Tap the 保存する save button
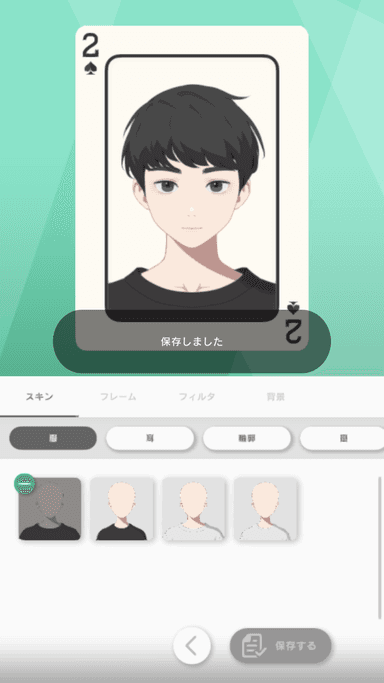 click(x=280, y=646)
